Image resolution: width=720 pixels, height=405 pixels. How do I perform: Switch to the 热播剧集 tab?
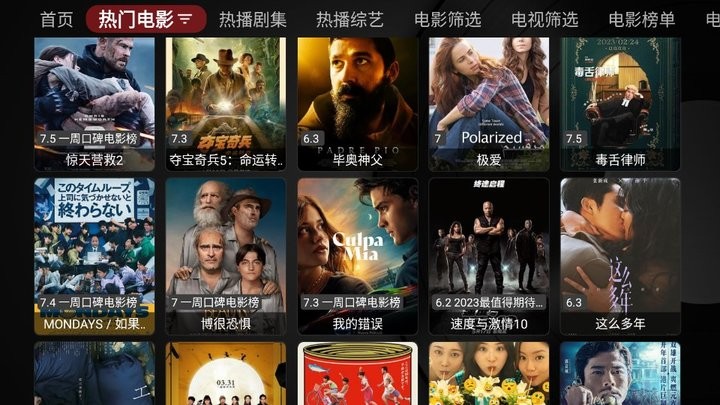coord(252,19)
